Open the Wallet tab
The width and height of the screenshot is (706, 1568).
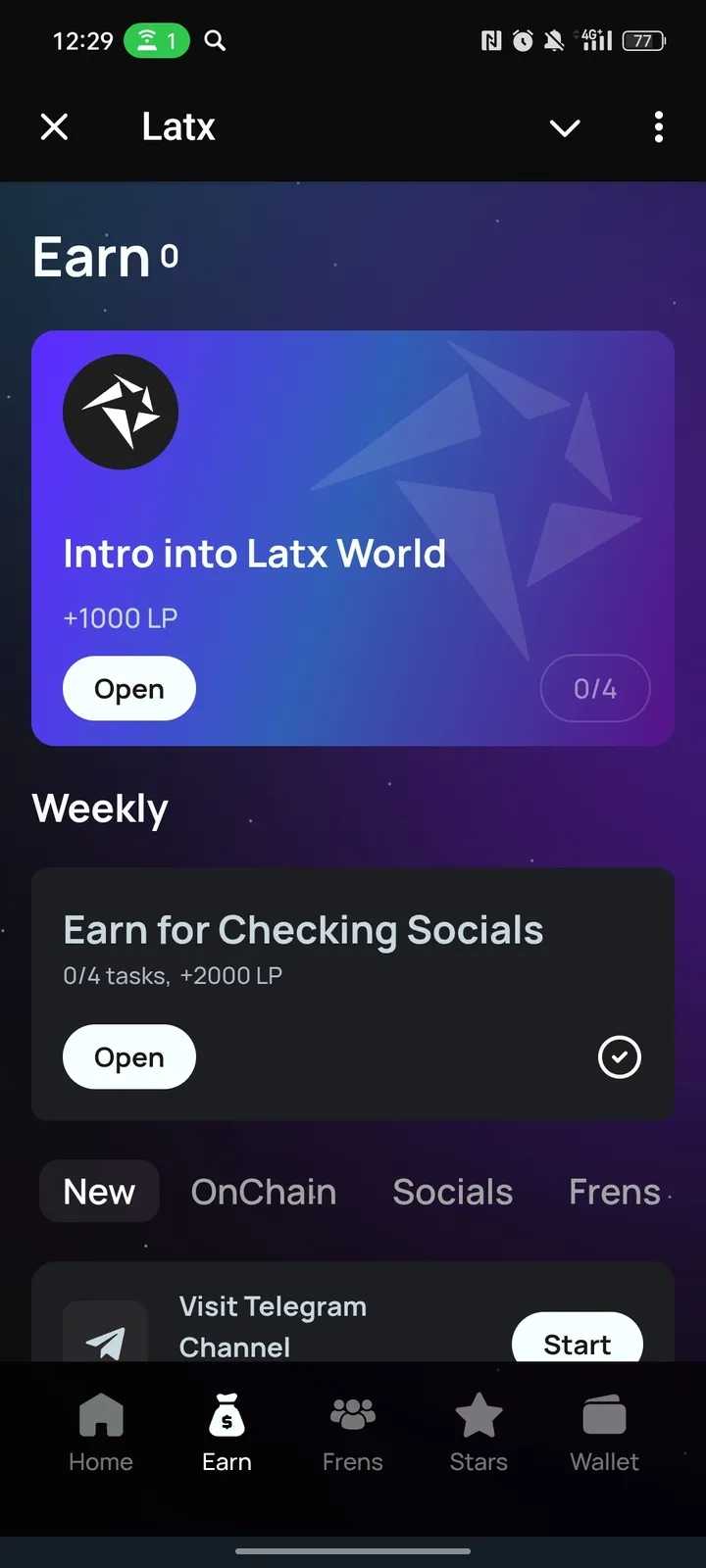(604, 1432)
